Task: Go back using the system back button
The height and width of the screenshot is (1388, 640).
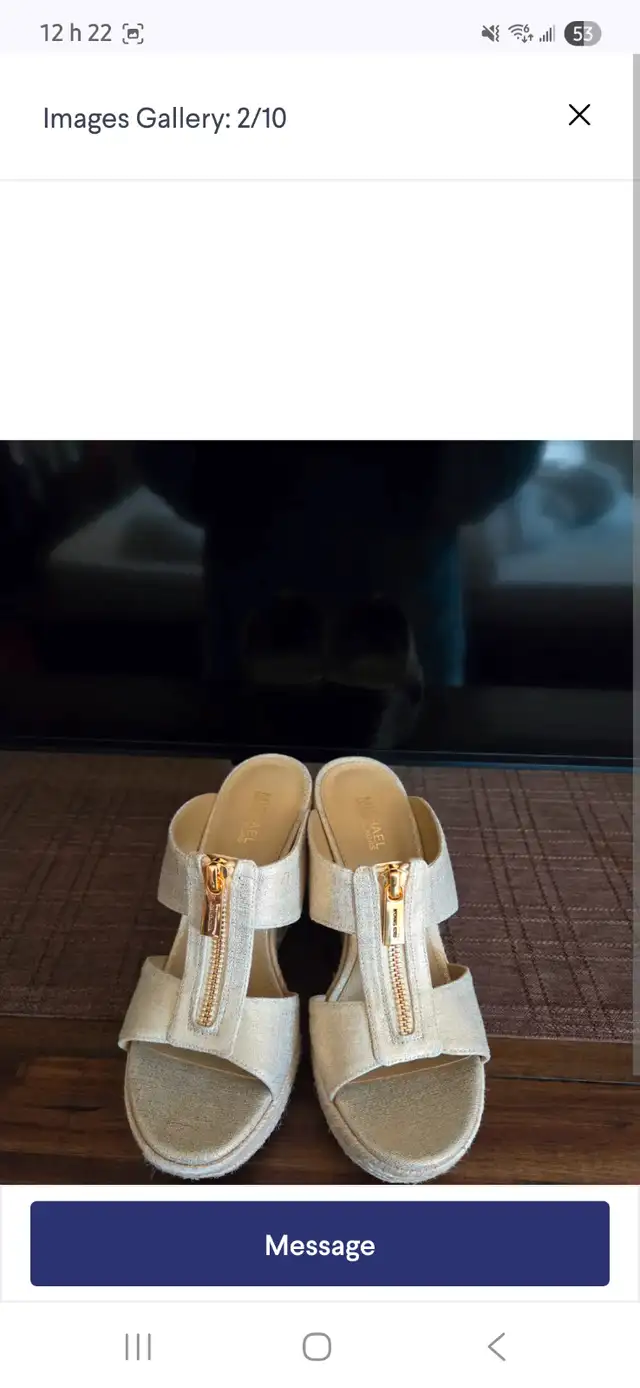Action: tap(496, 1346)
